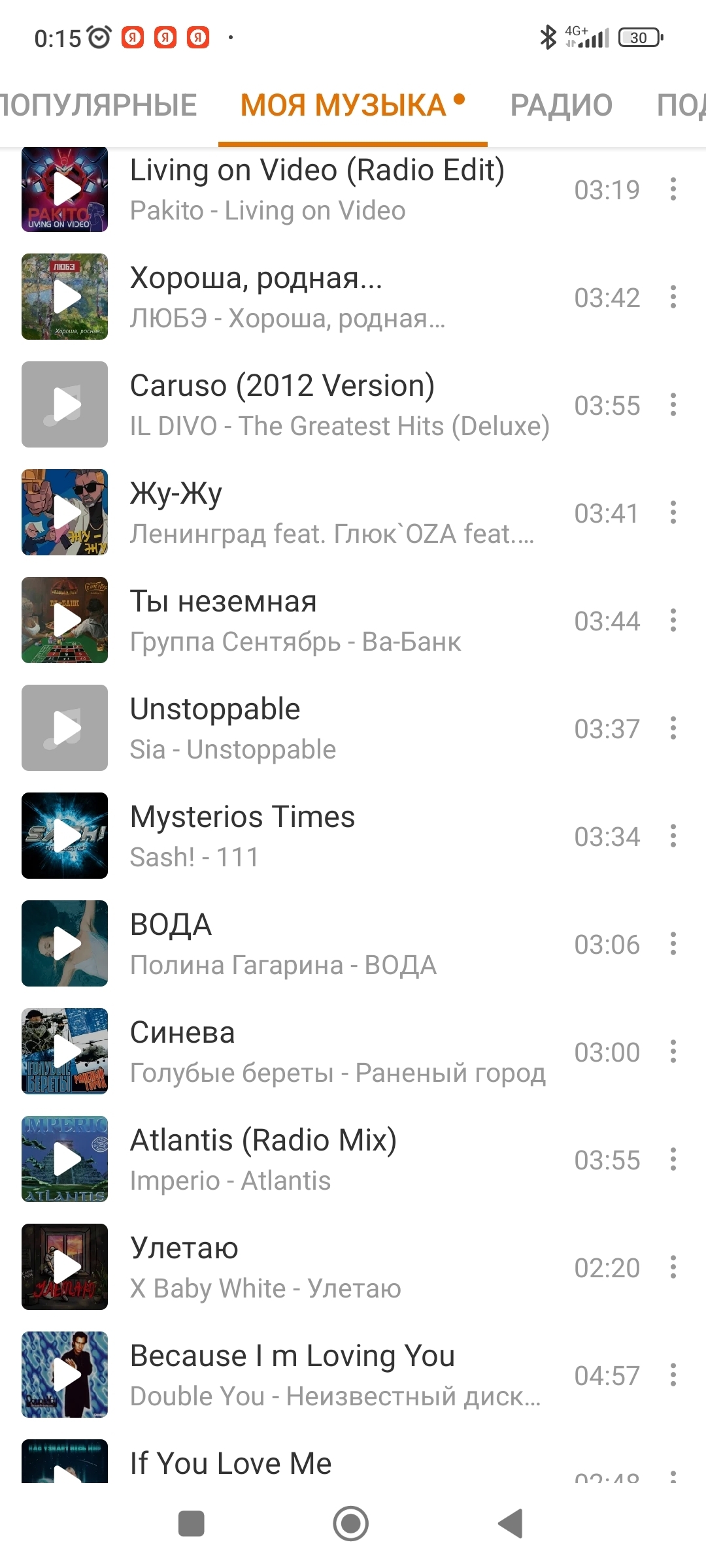The image size is (706, 1568).
Task: Open more options for Unstoppable by Sia
Action: click(673, 728)
